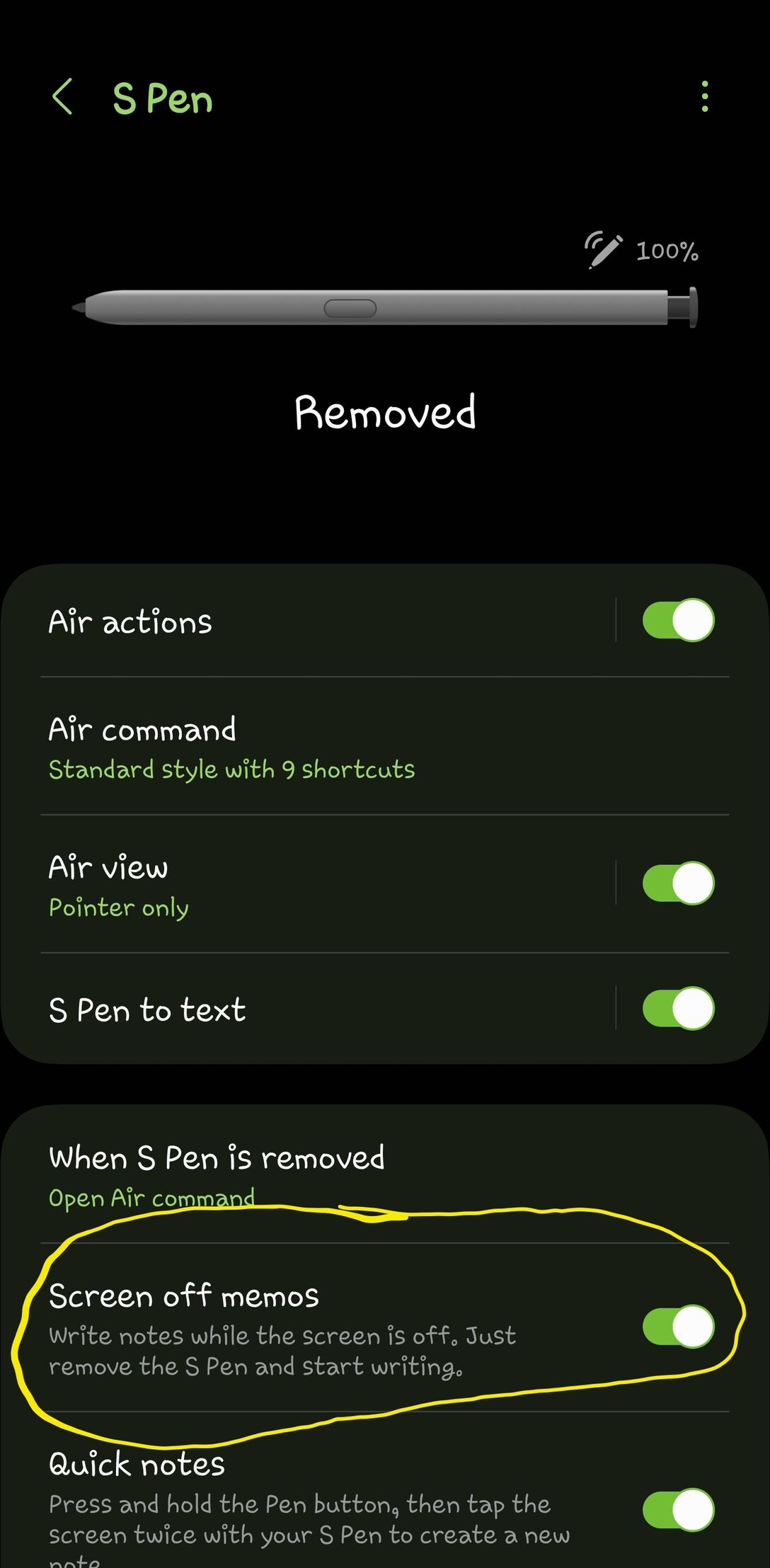The image size is (770, 1568).
Task: Turn off the Air actions switch
Action: pos(678,620)
